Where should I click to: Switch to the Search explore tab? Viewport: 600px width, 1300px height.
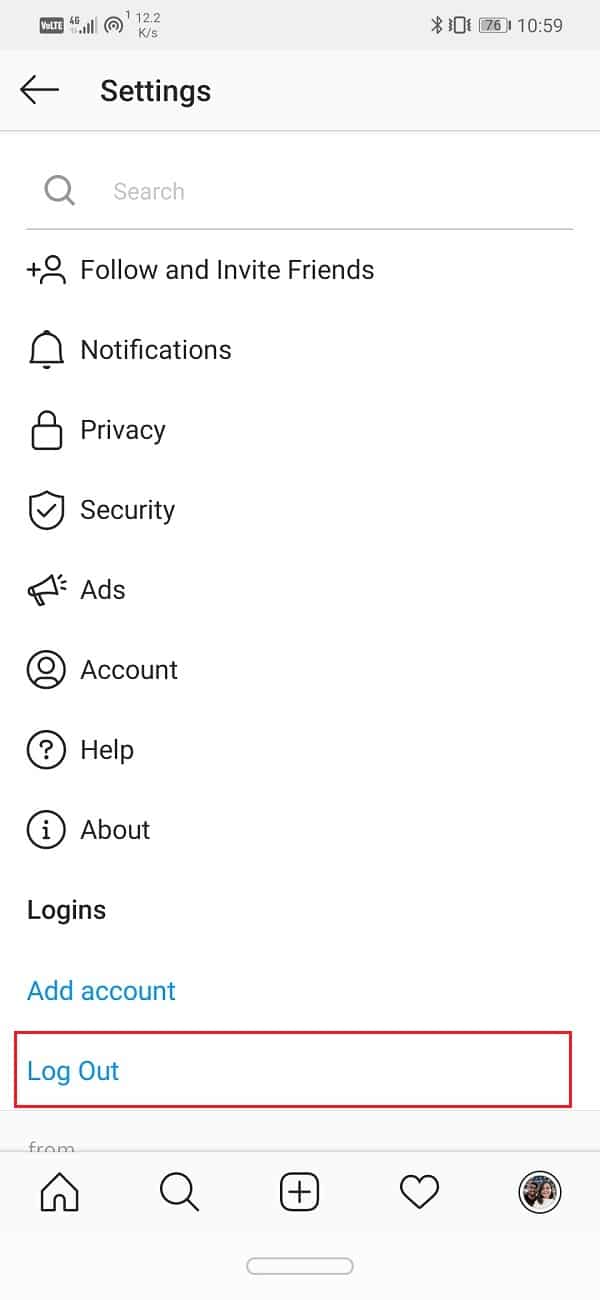click(180, 1191)
